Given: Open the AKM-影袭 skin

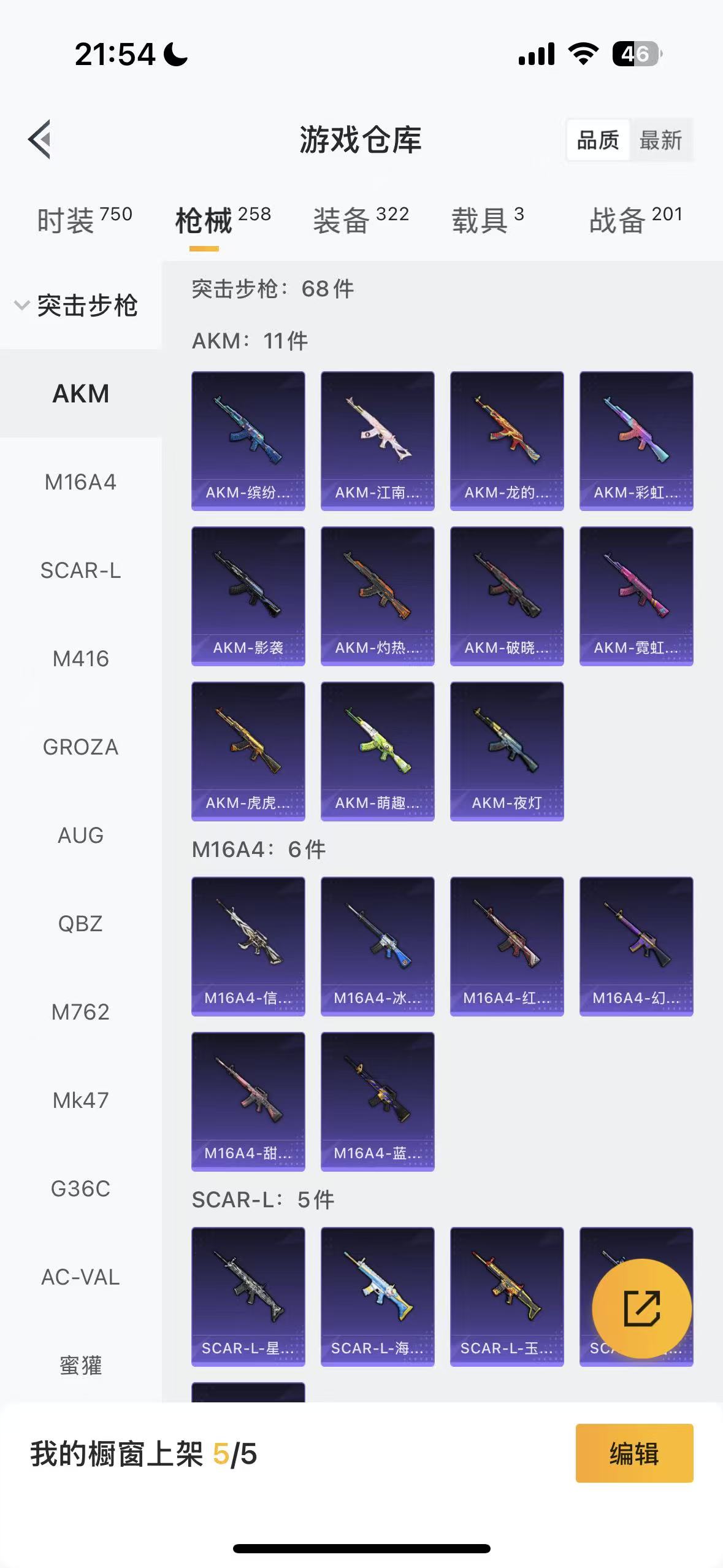Looking at the screenshot, I should coord(248,596).
